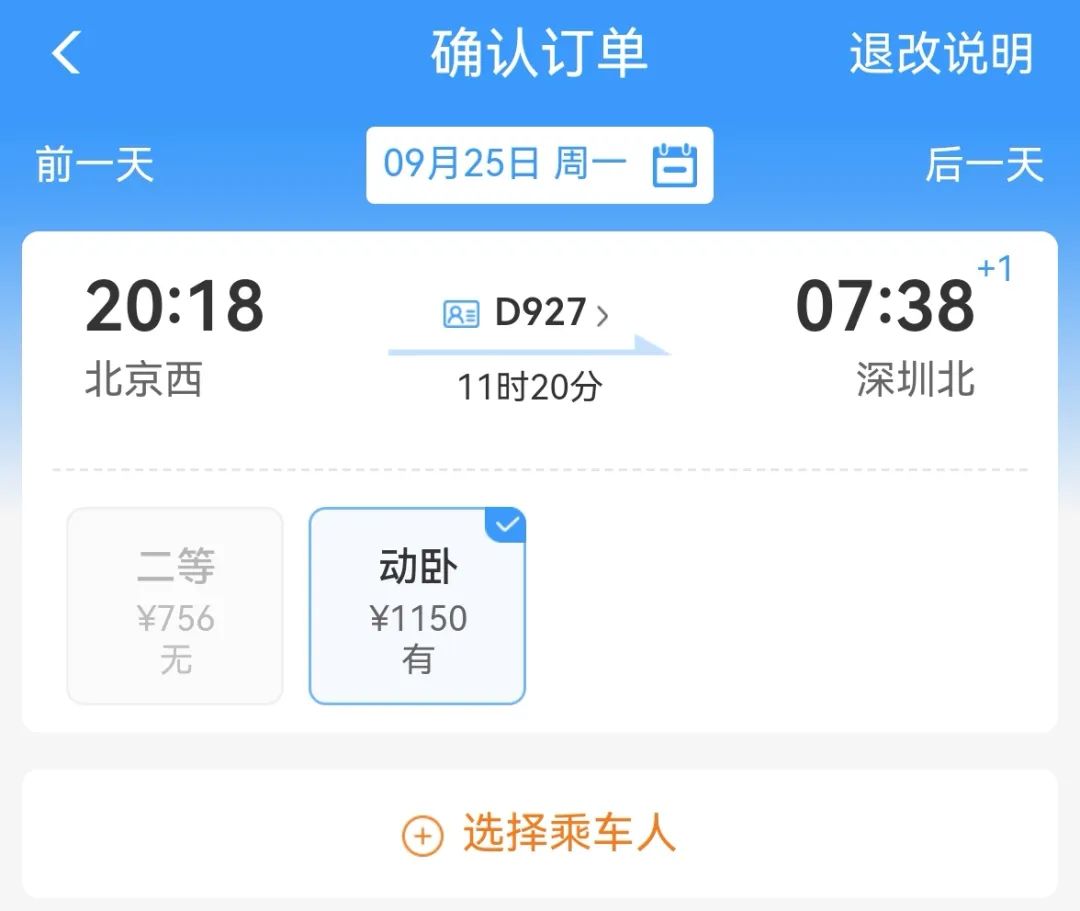
Task: Choose the 动卧 sleeper option
Action: pos(417,606)
